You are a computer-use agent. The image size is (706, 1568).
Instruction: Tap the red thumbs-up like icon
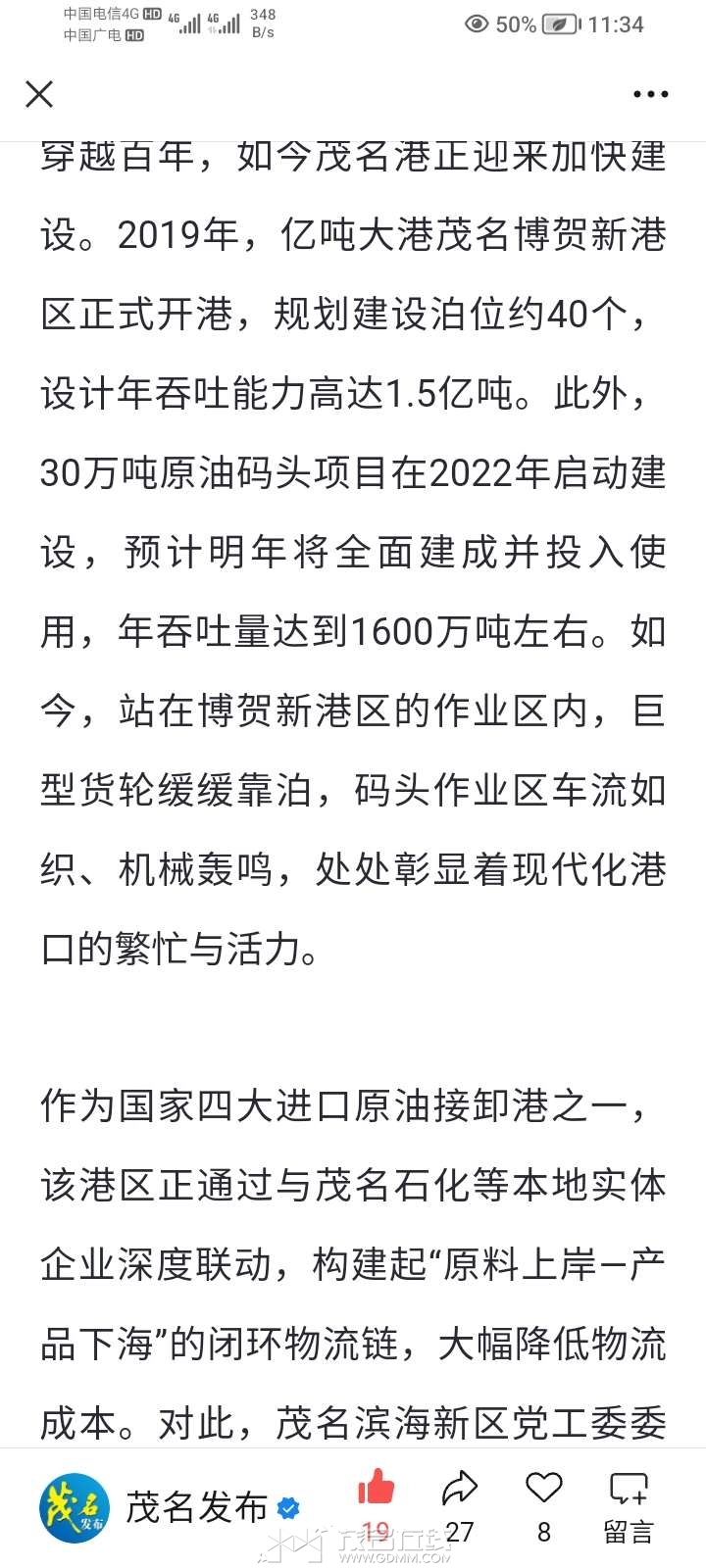[x=376, y=1490]
